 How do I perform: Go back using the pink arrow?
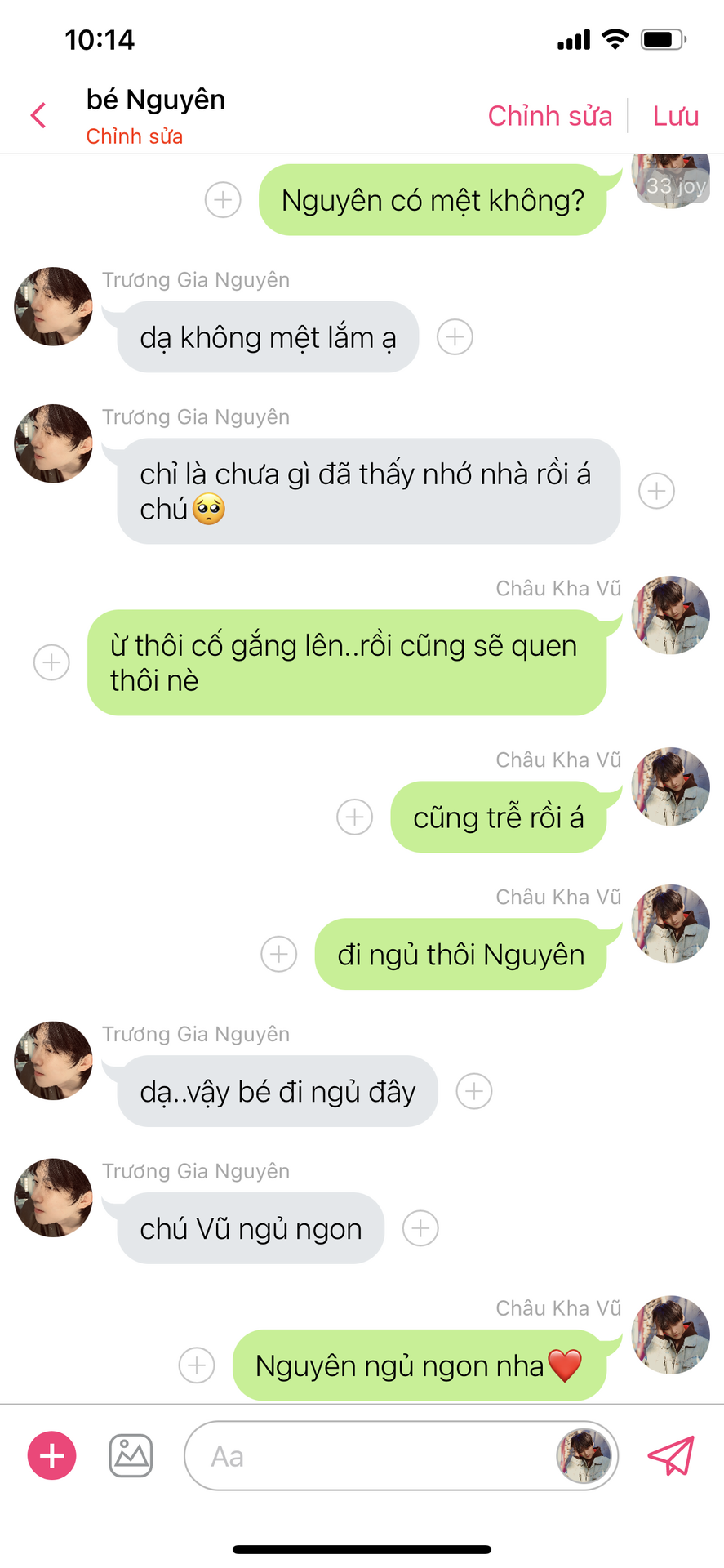point(38,115)
